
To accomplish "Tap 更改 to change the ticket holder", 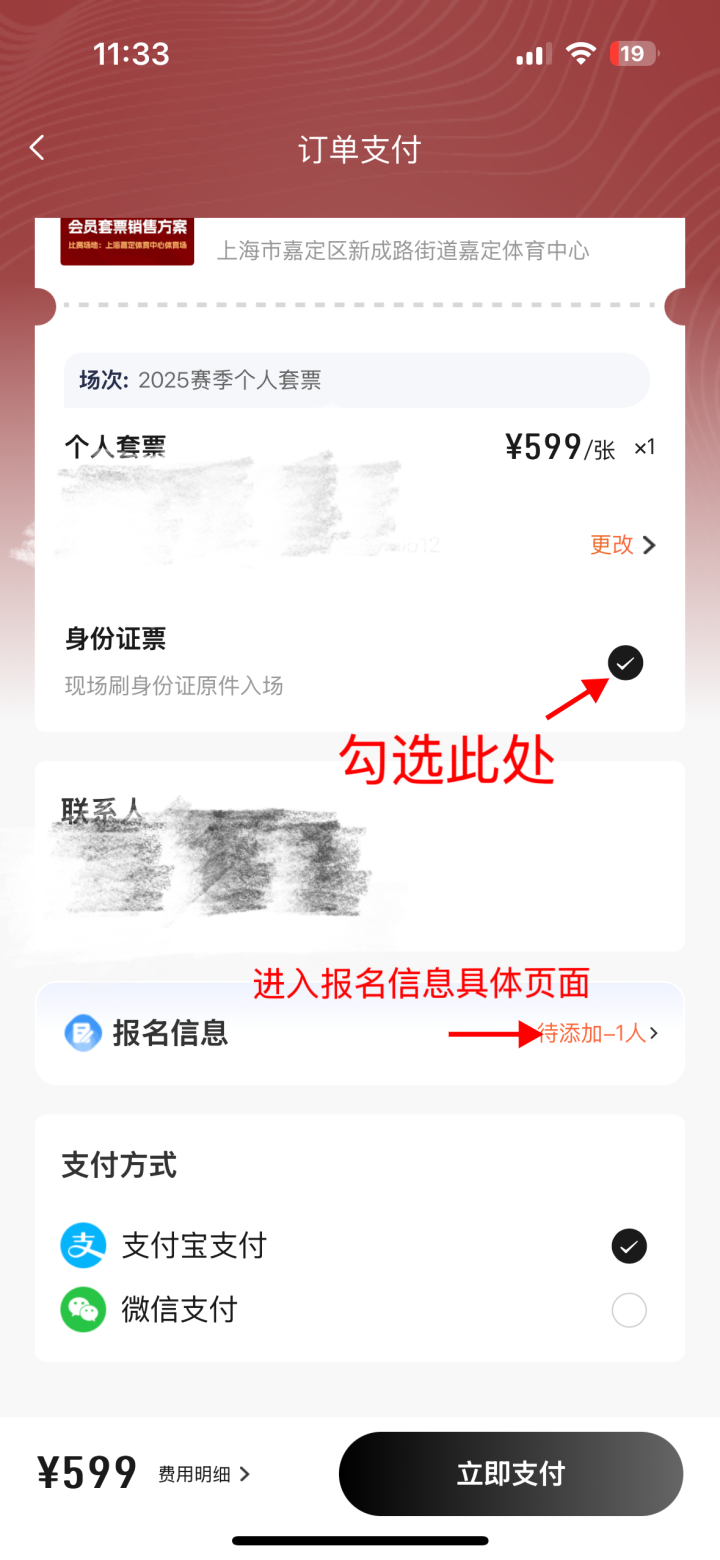I will 622,545.
